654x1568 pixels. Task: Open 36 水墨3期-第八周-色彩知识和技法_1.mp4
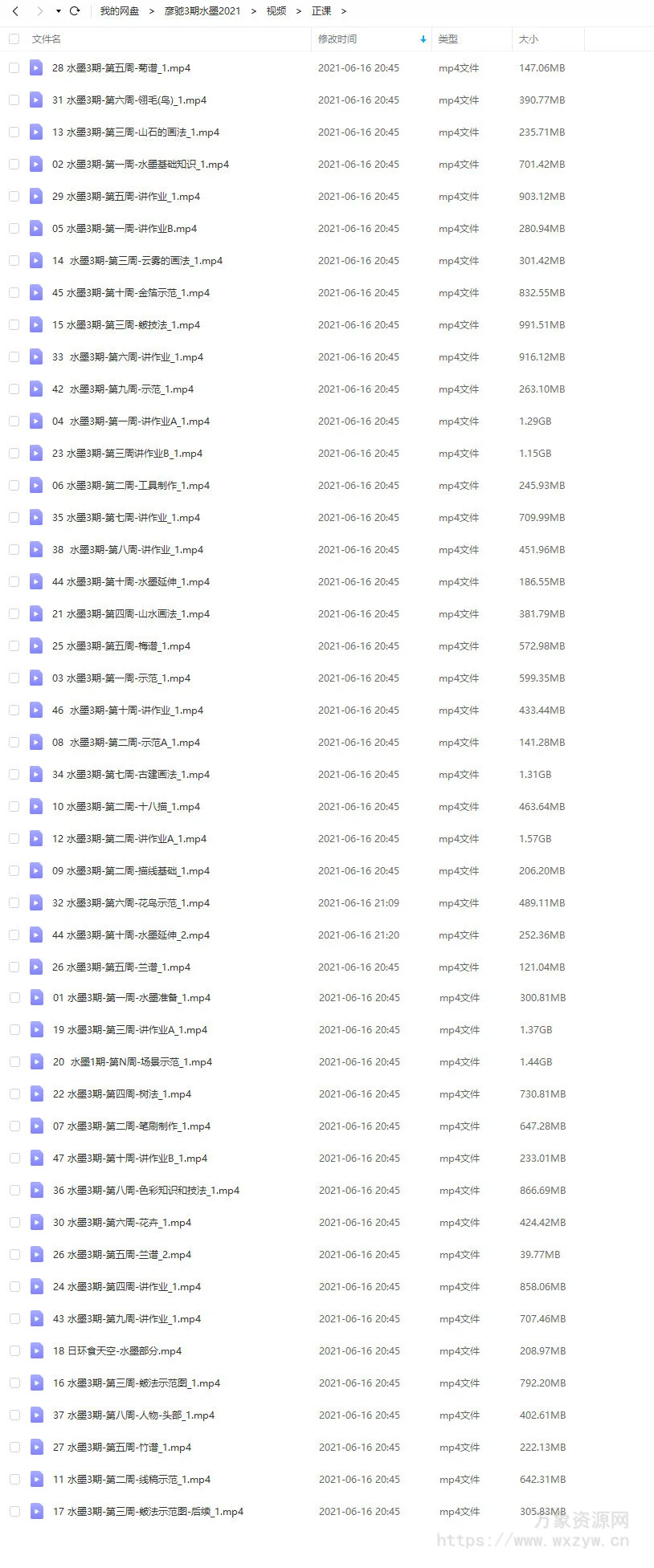click(x=145, y=1191)
